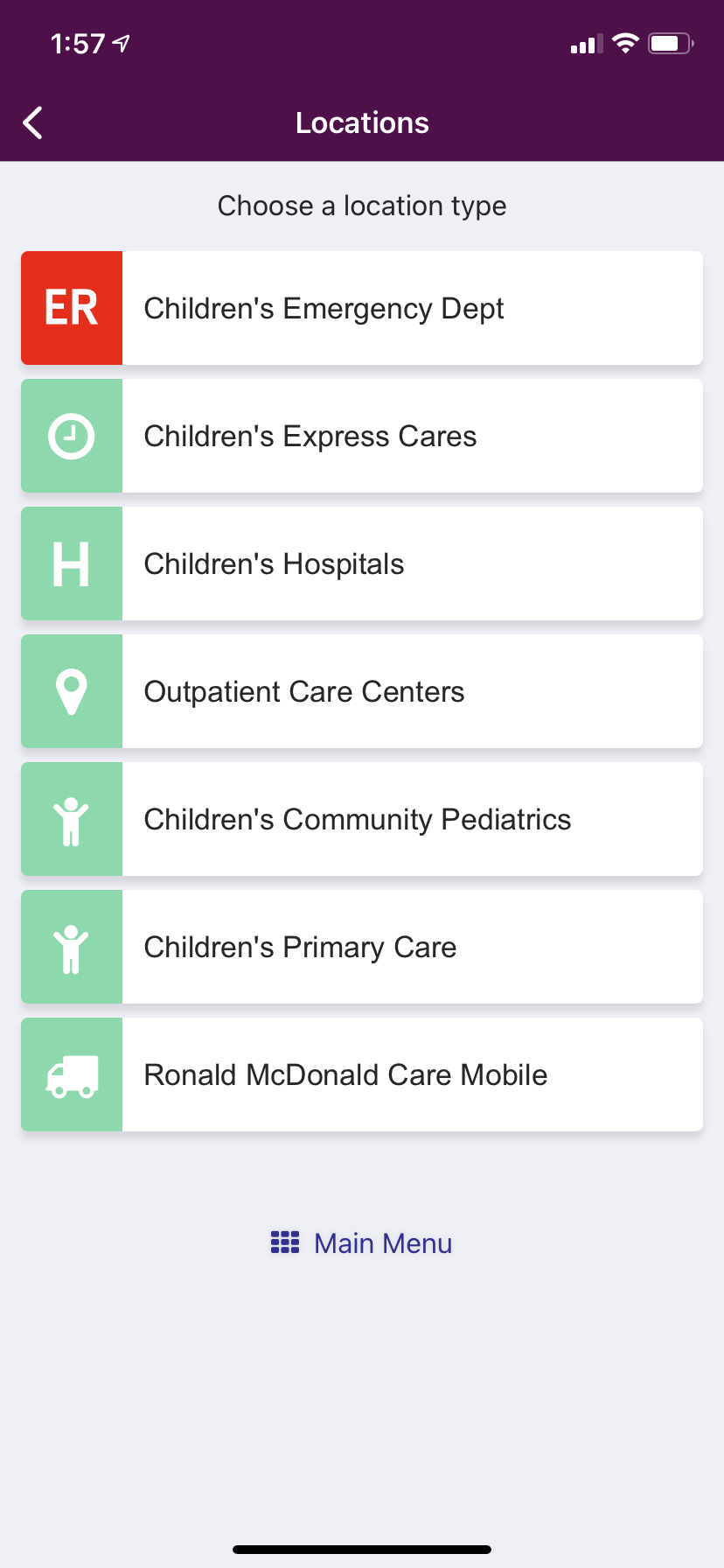The width and height of the screenshot is (724, 1568).
Task: Click the grid icon next to Main Menu
Action: coord(286,1242)
